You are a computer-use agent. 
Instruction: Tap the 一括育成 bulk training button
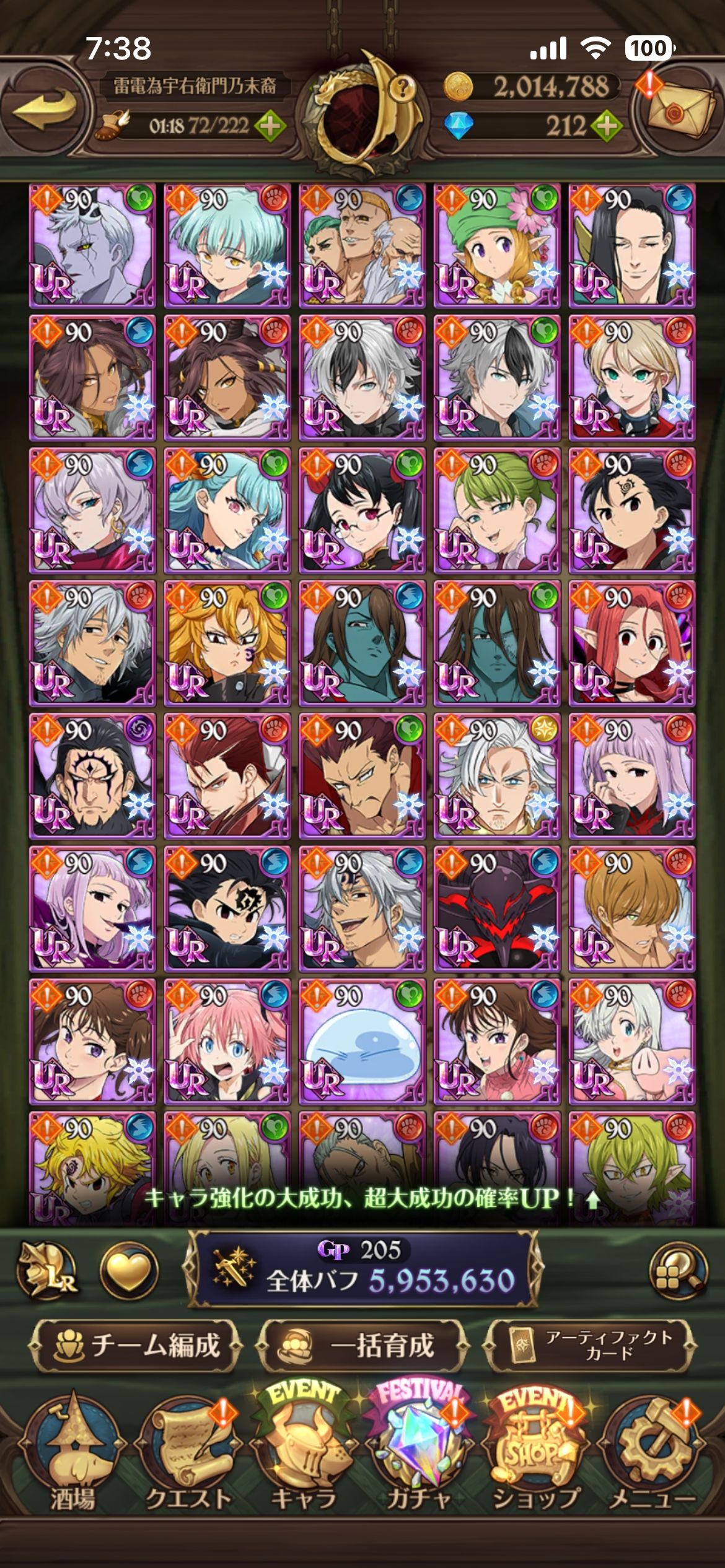coord(362,1345)
